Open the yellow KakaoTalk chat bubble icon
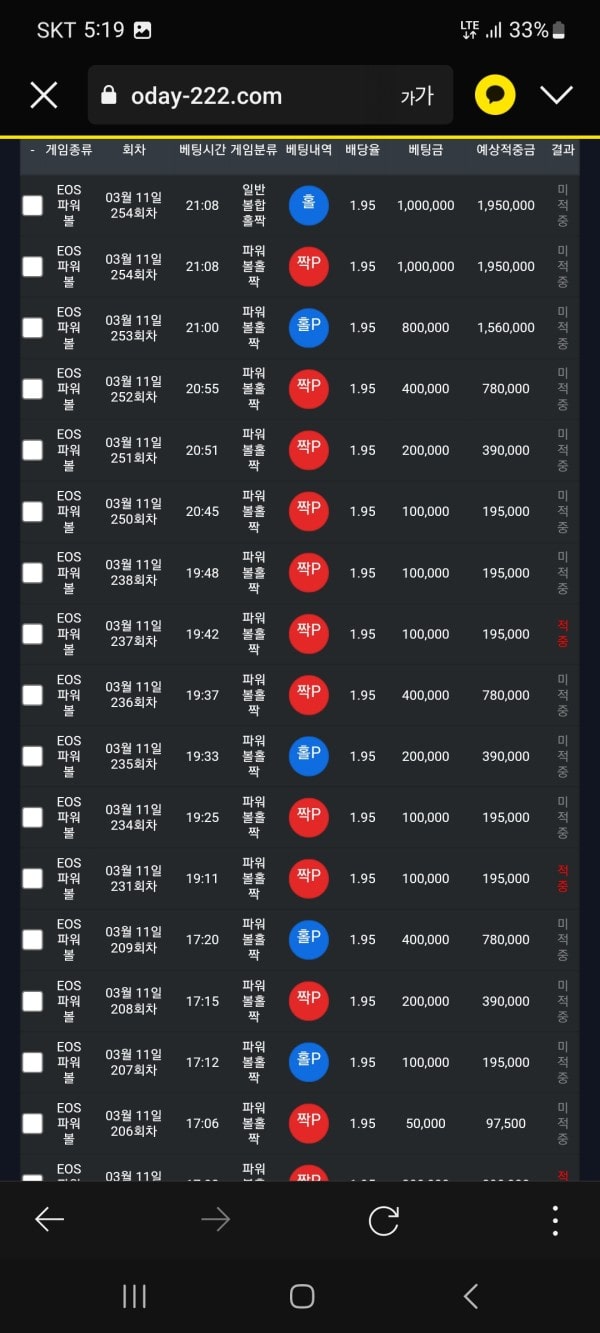Image resolution: width=600 pixels, height=1333 pixels. 494,95
